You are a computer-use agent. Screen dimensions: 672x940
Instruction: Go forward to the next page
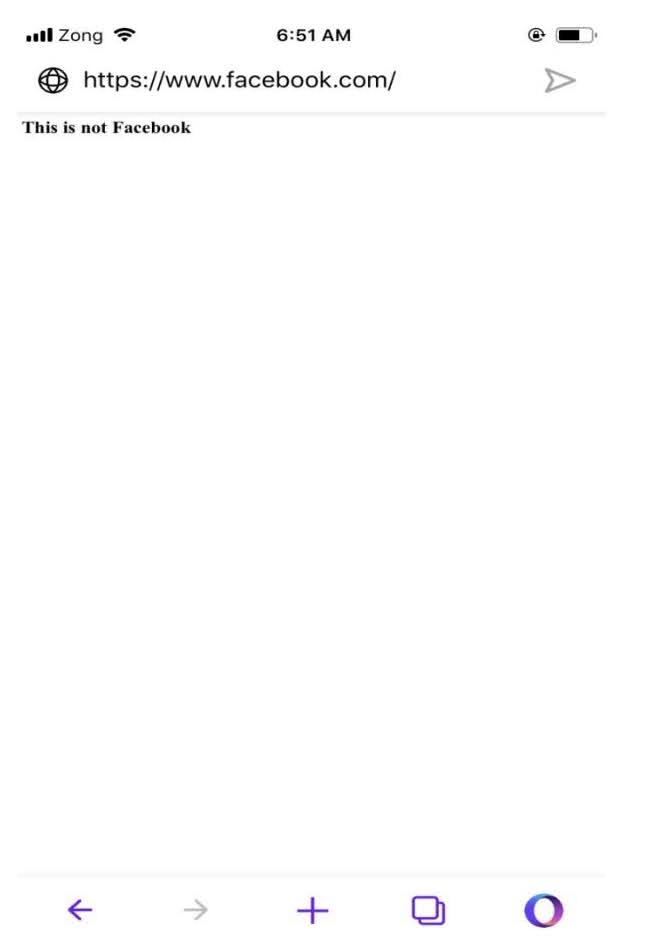(x=196, y=909)
